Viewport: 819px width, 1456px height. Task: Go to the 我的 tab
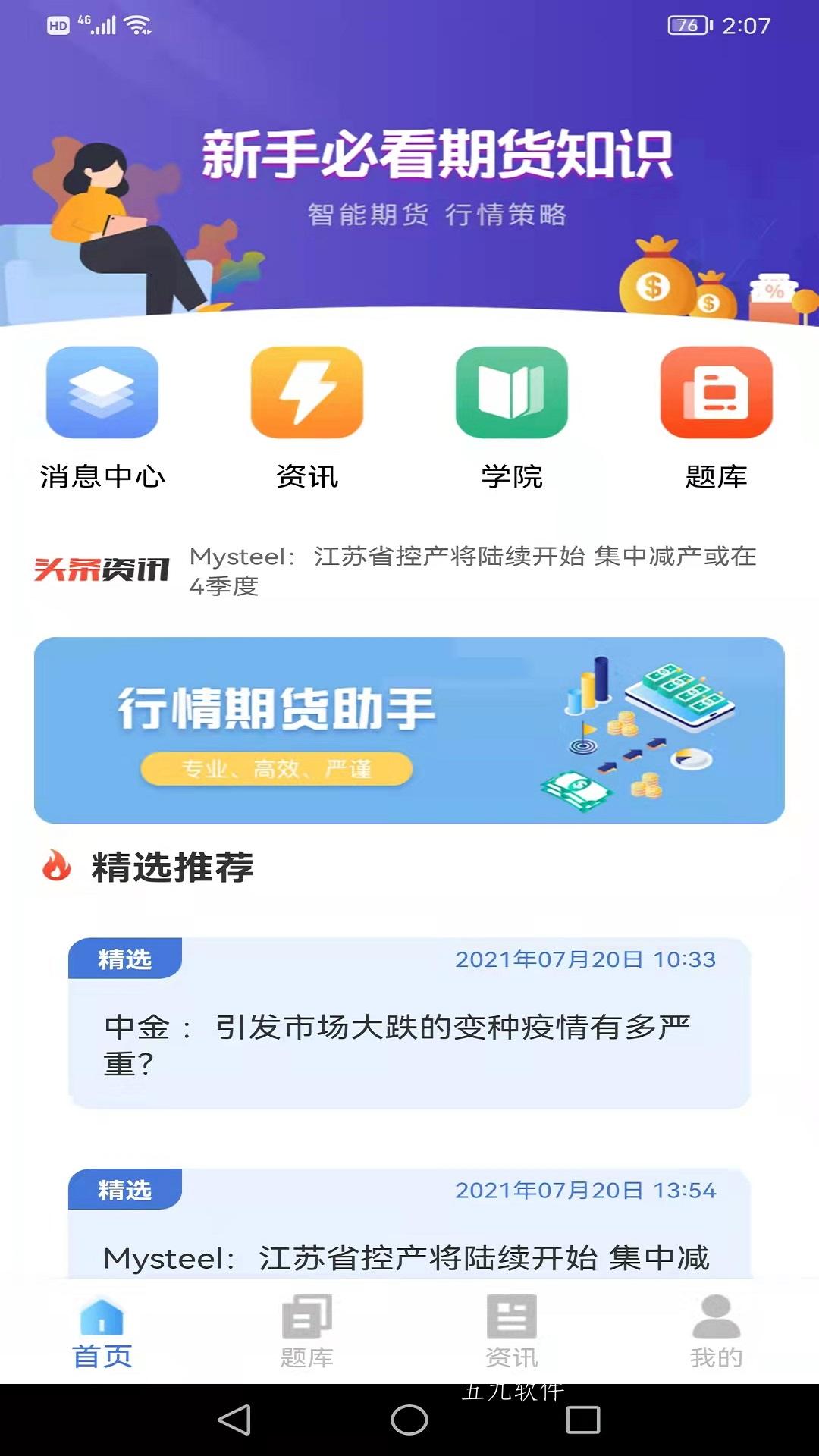tap(717, 1332)
